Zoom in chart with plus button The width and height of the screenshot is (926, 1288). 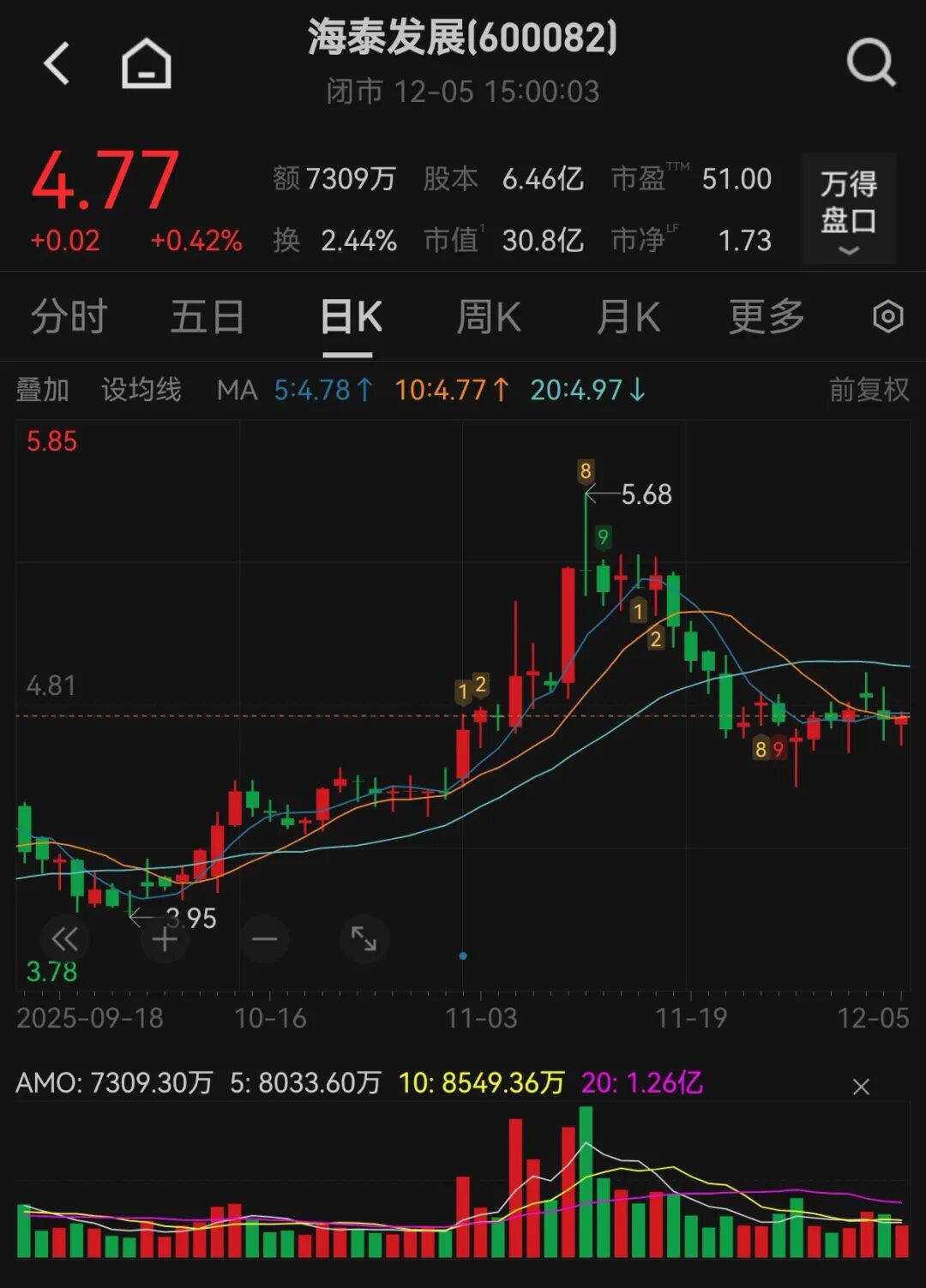coord(165,939)
